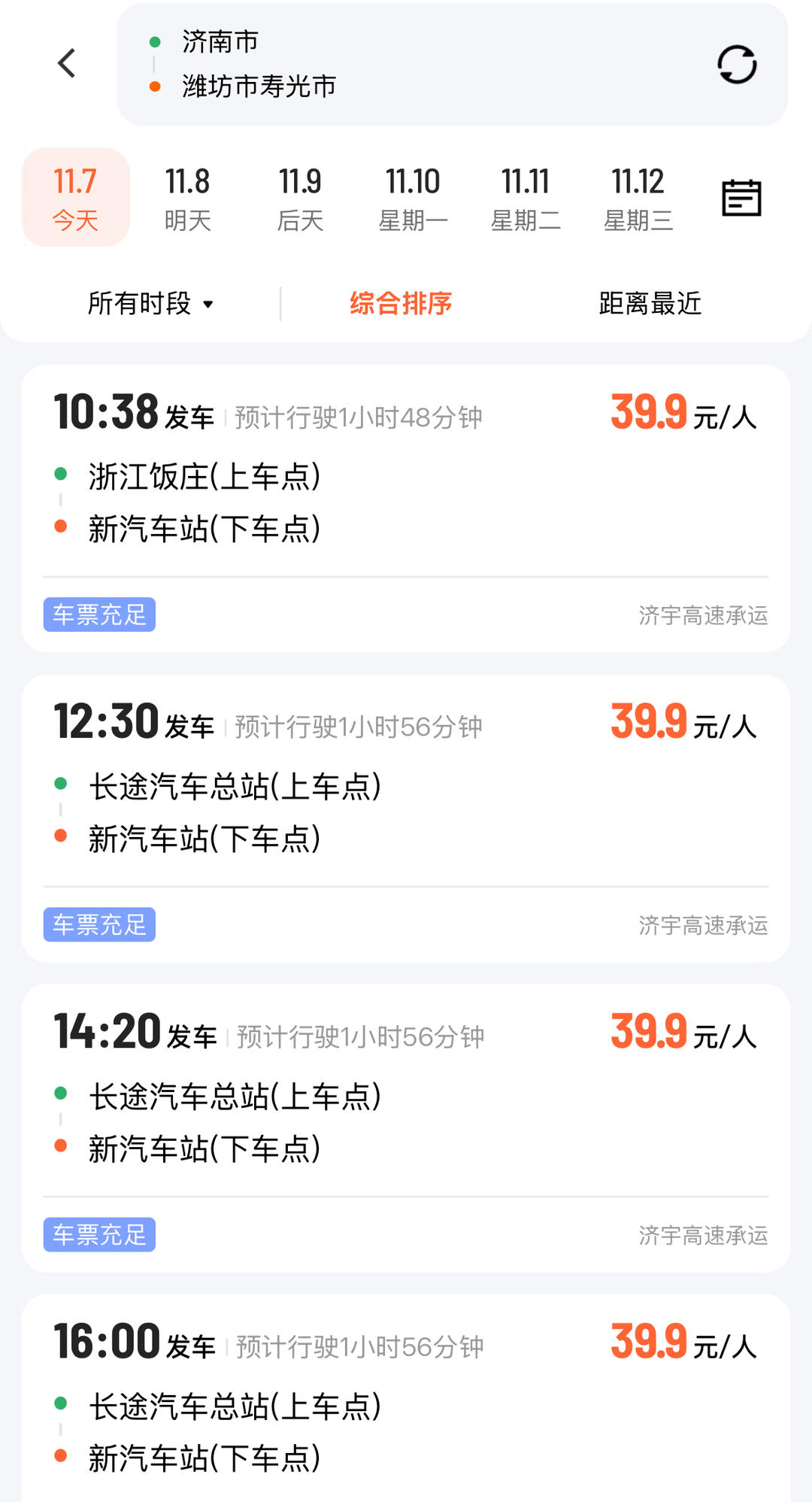Show 11.12 星期三 buses
This screenshot has width=812, height=1502.
pyautogui.click(x=638, y=198)
